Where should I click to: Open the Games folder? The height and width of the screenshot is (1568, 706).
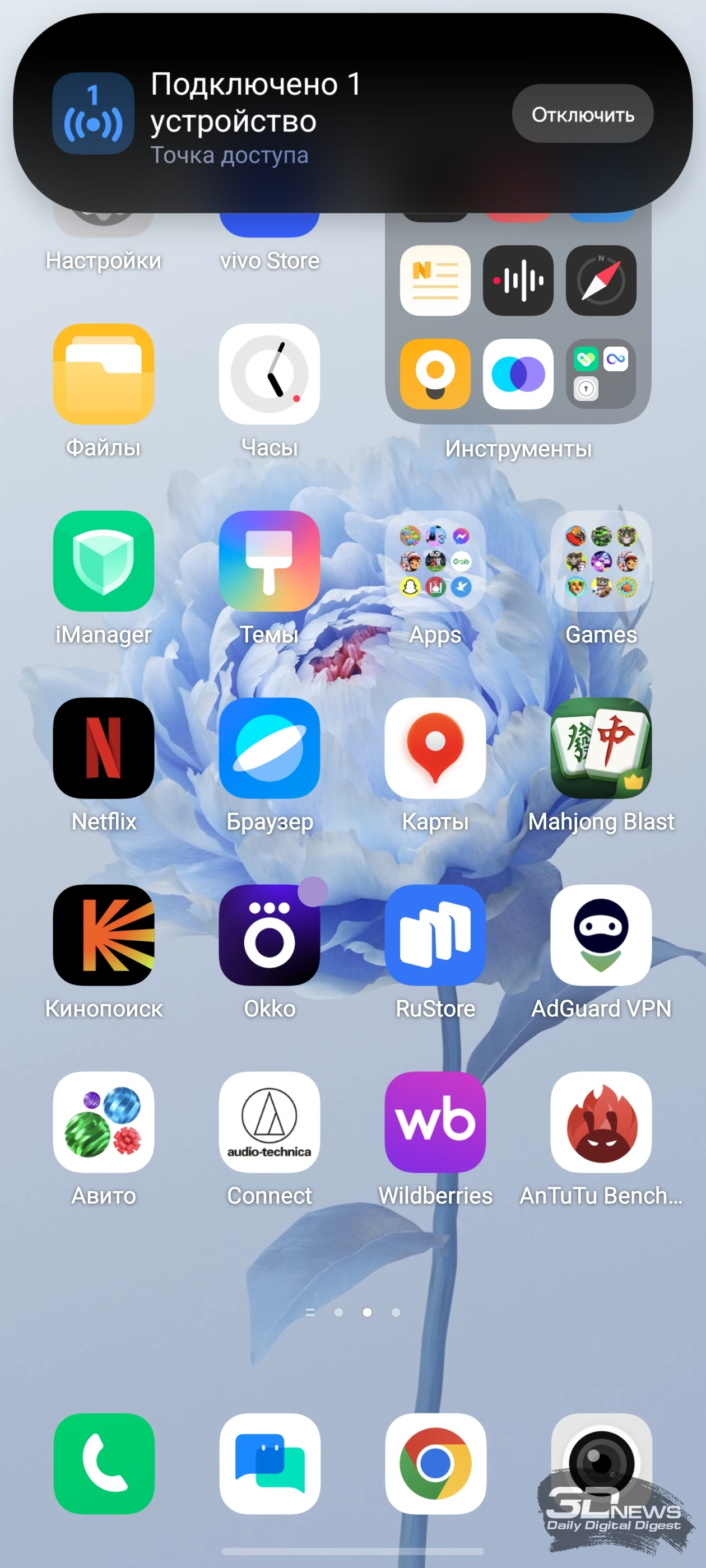pyautogui.click(x=601, y=561)
